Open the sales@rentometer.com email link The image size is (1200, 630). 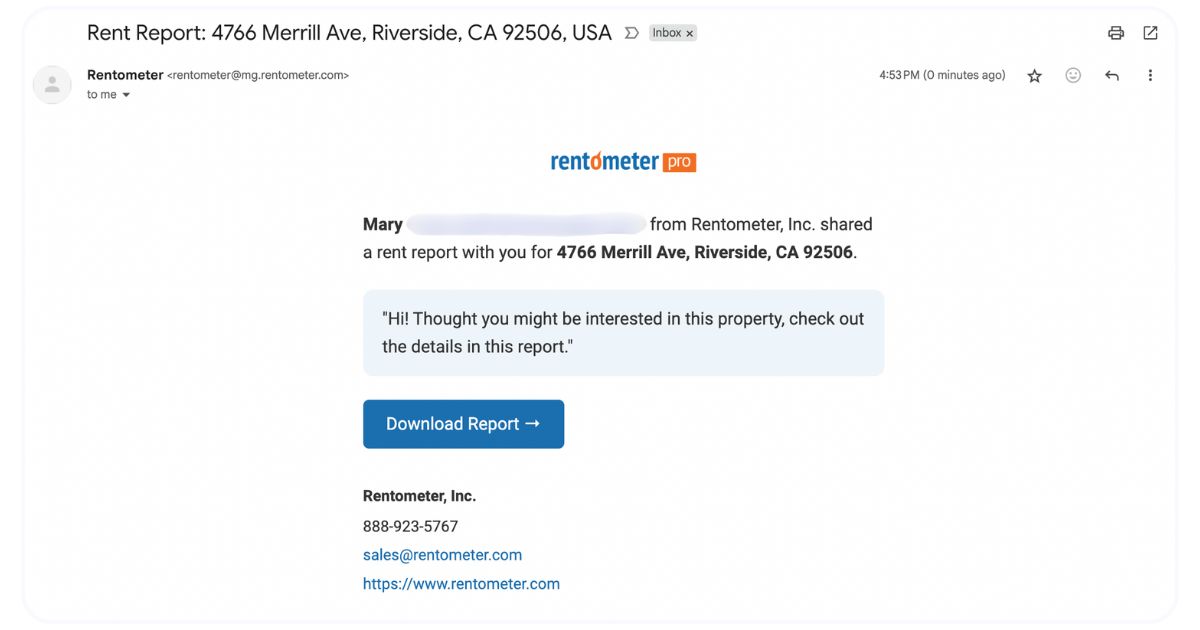(x=442, y=555)
